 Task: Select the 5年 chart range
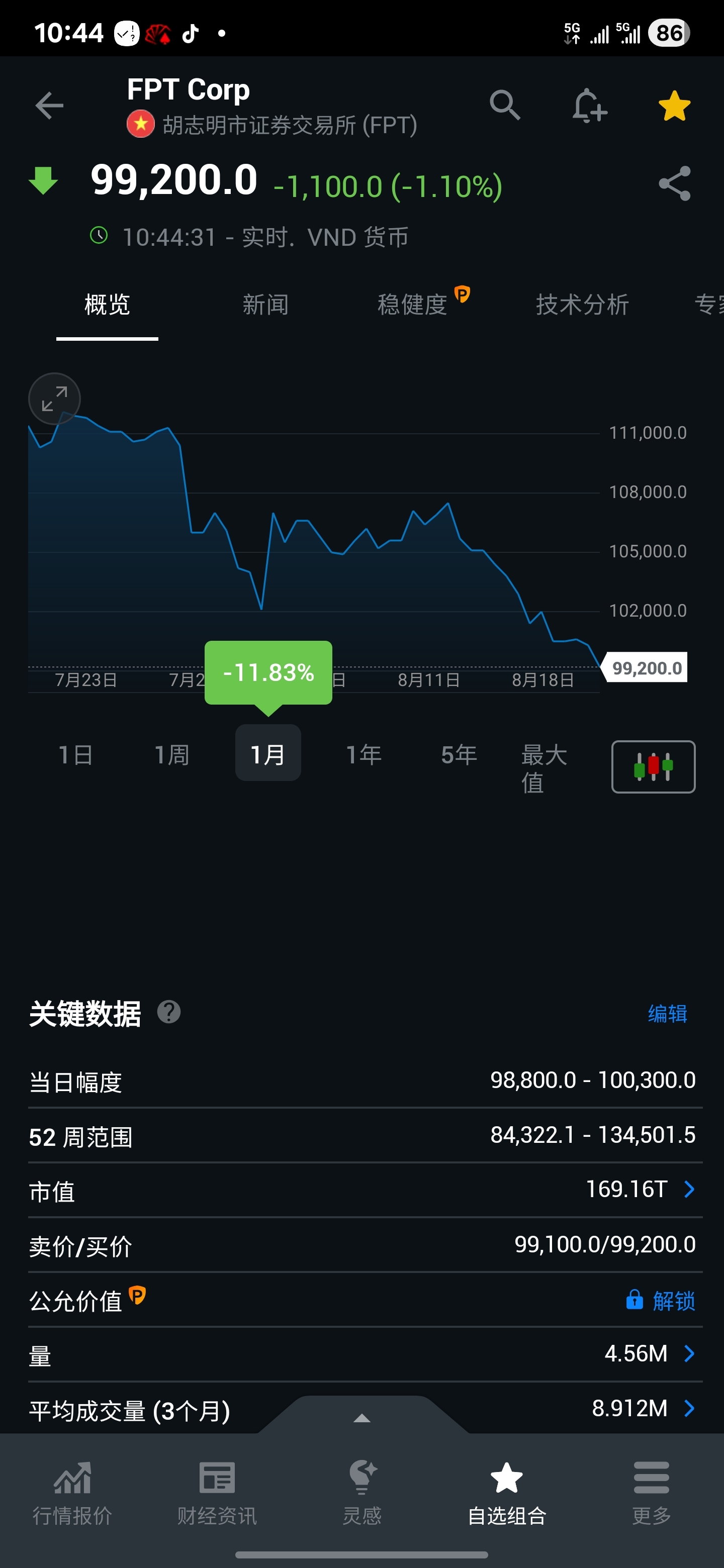[x=459, y=755]
